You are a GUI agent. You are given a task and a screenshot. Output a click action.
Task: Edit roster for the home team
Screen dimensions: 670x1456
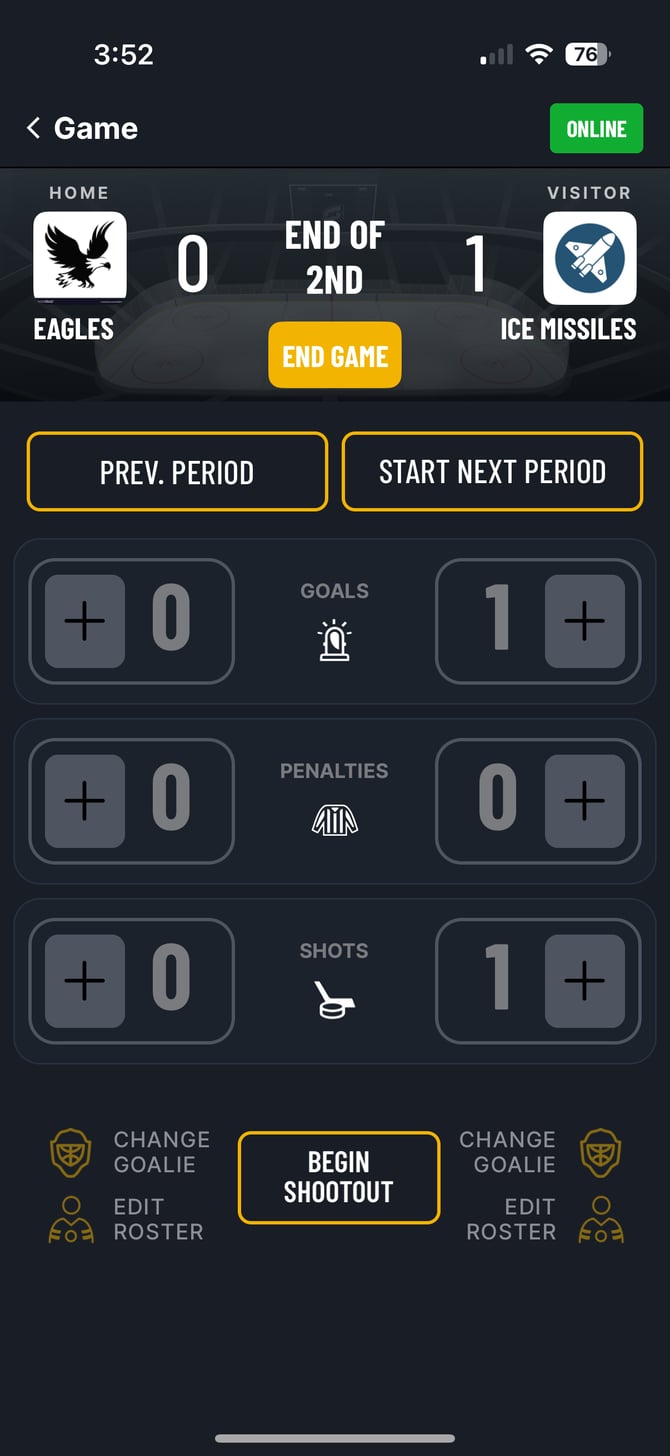127,1219
